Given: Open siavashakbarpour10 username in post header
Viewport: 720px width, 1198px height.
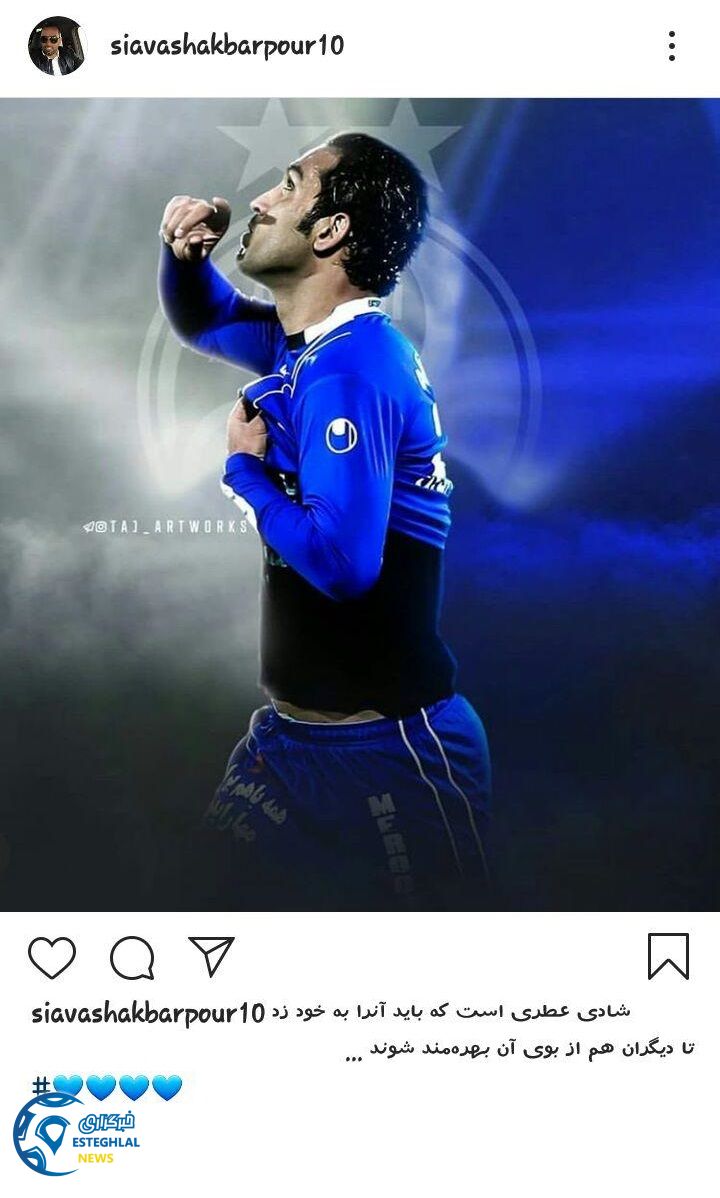Looking at the screenshot, I should [226, 46].
